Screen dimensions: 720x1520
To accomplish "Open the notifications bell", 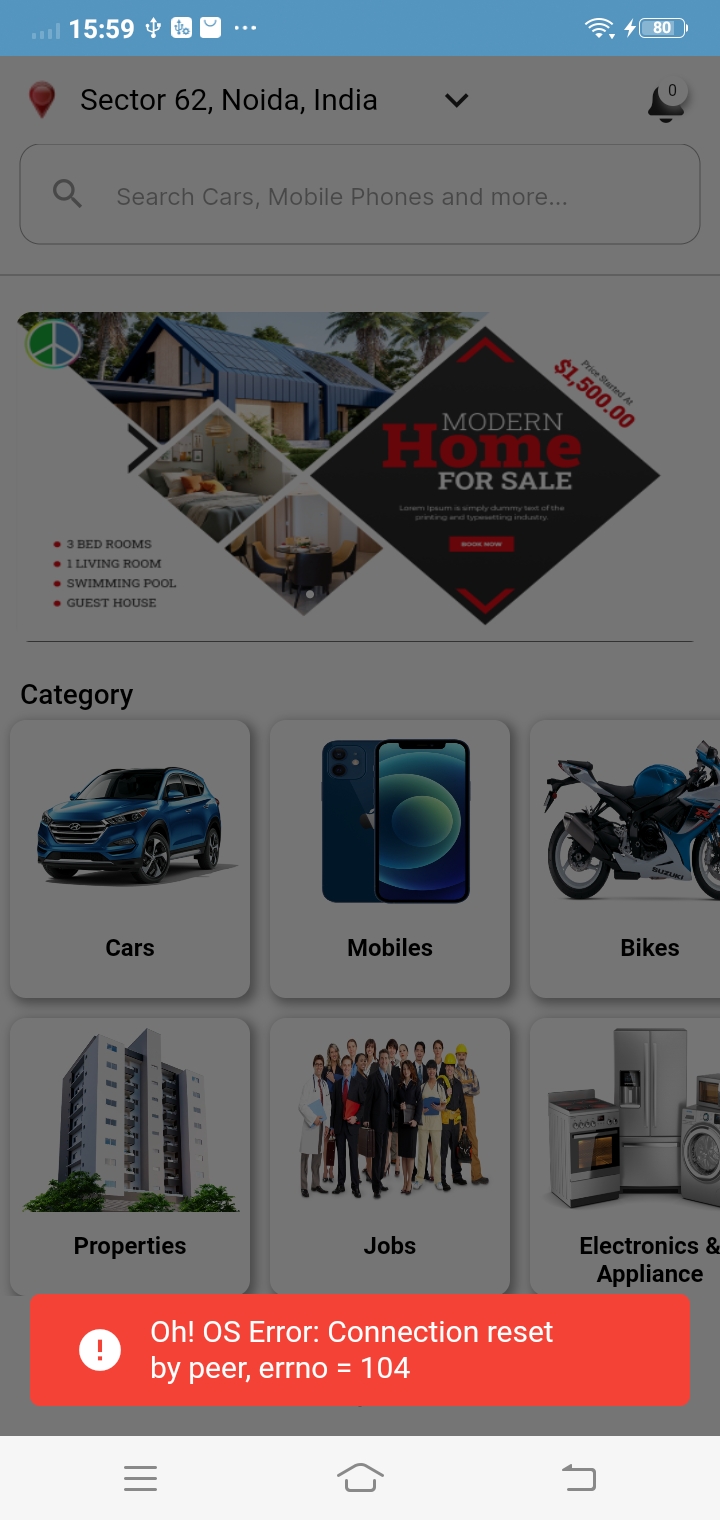I will (665, 102).
